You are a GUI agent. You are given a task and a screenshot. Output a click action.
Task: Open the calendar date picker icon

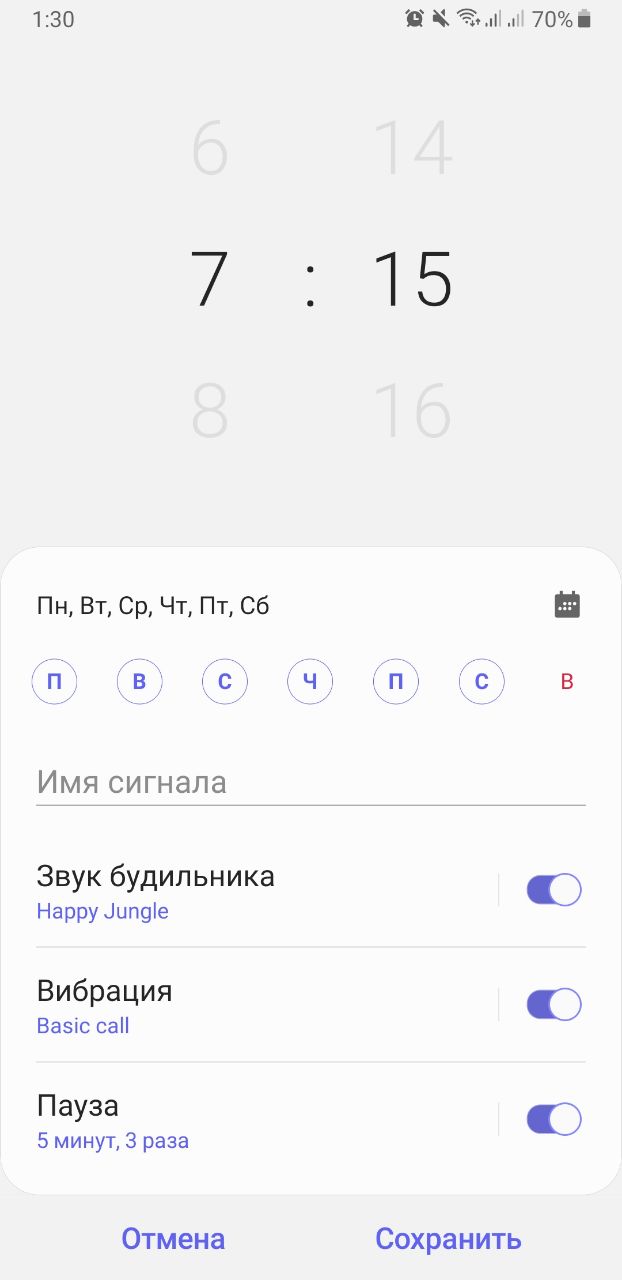(x=567, y=605)
